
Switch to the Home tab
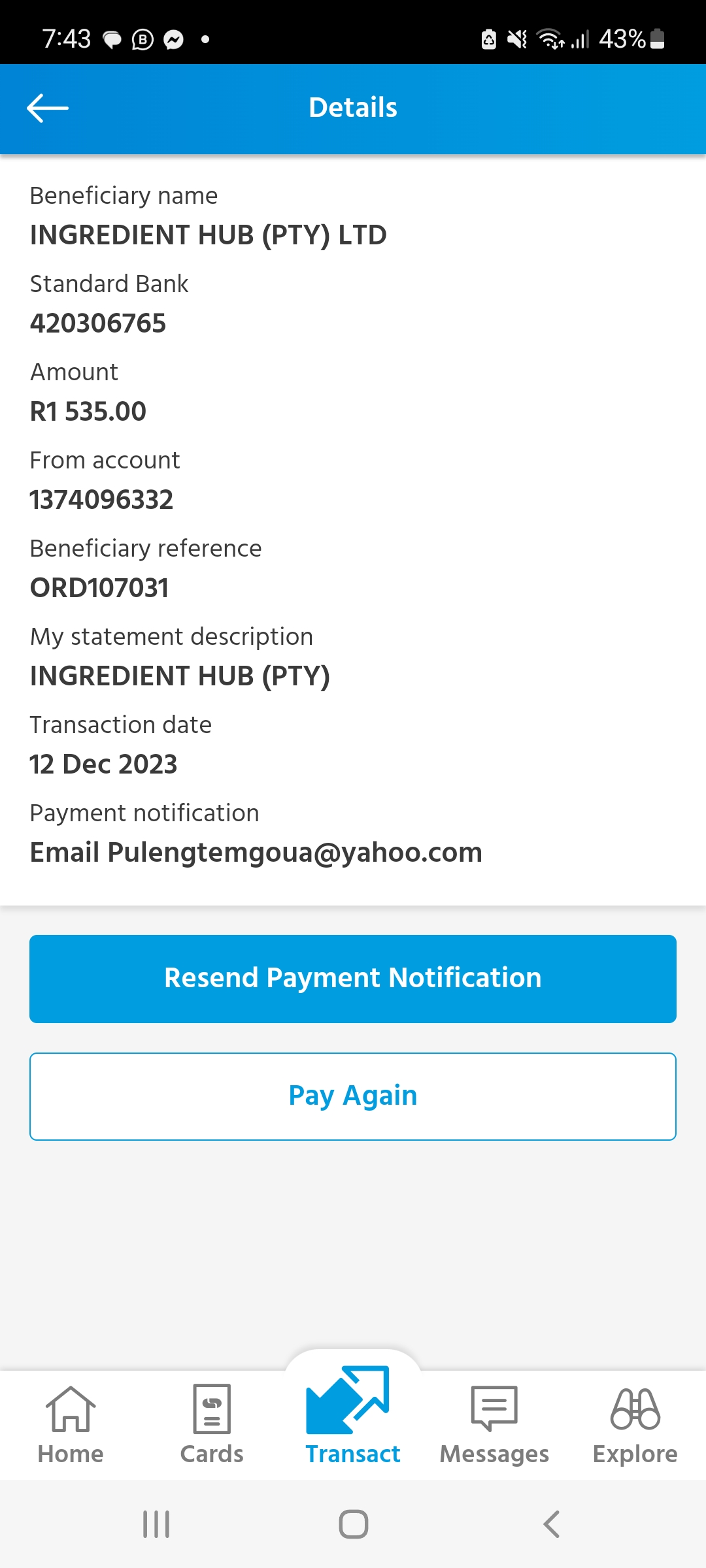coord(71,1425)
